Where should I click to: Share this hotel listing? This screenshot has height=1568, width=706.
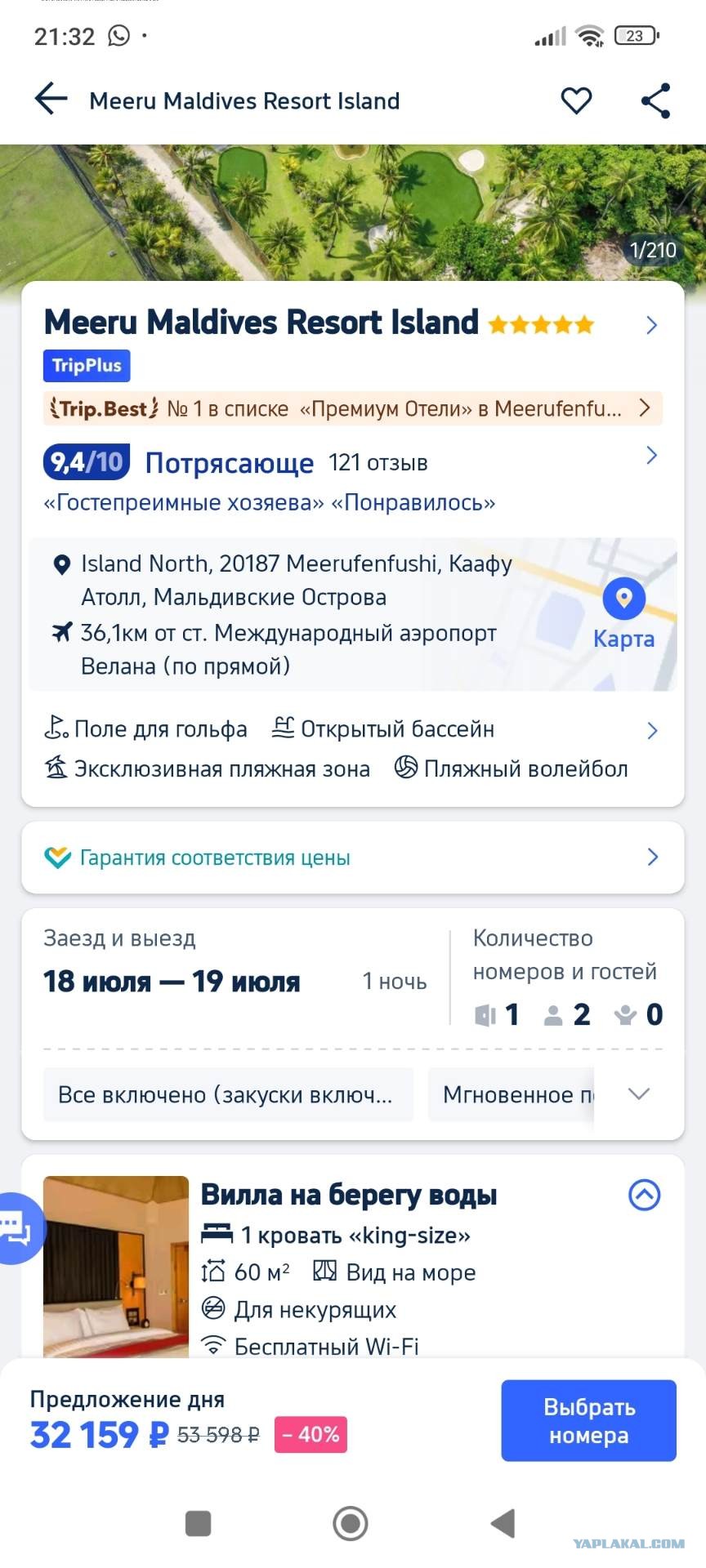tap(655, 100)
